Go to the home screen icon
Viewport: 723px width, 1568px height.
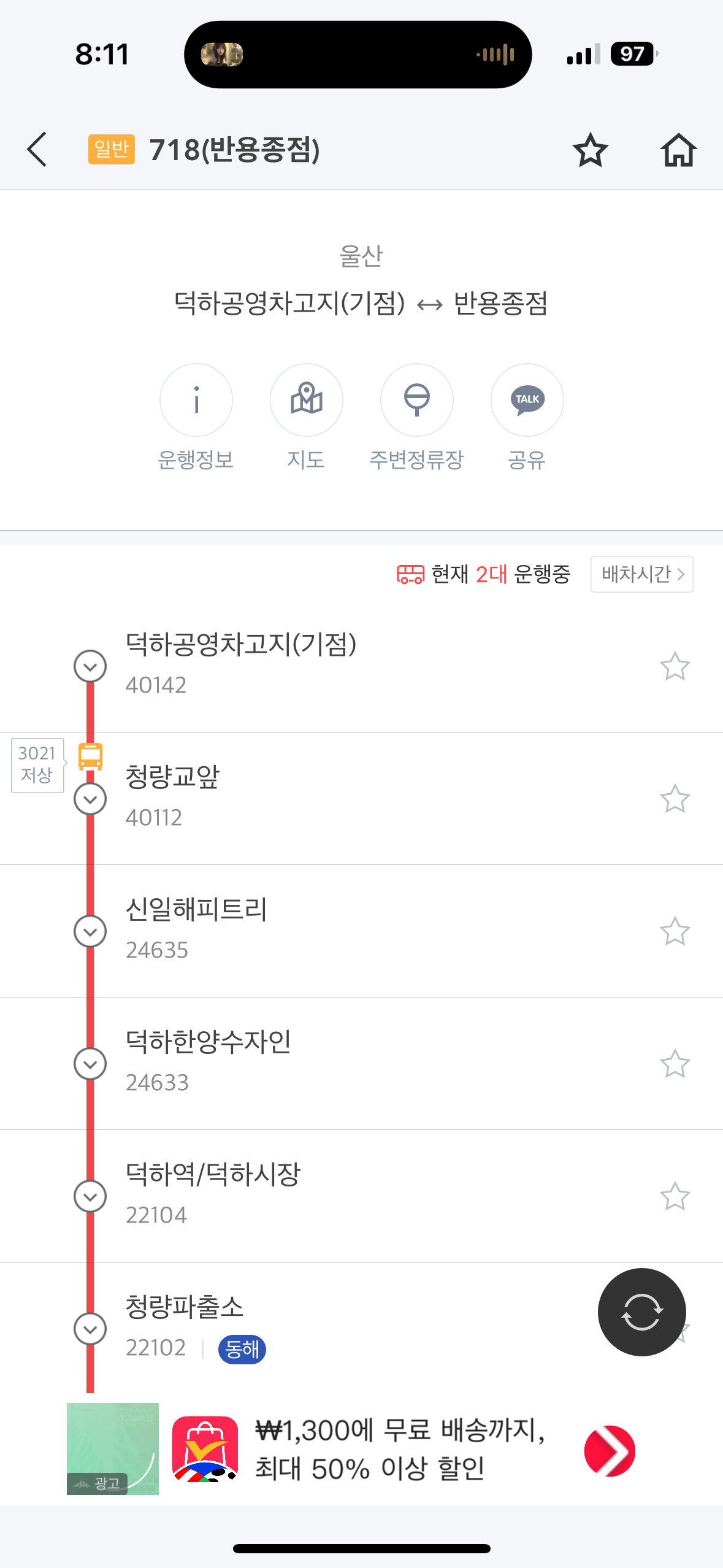point(678,150)
